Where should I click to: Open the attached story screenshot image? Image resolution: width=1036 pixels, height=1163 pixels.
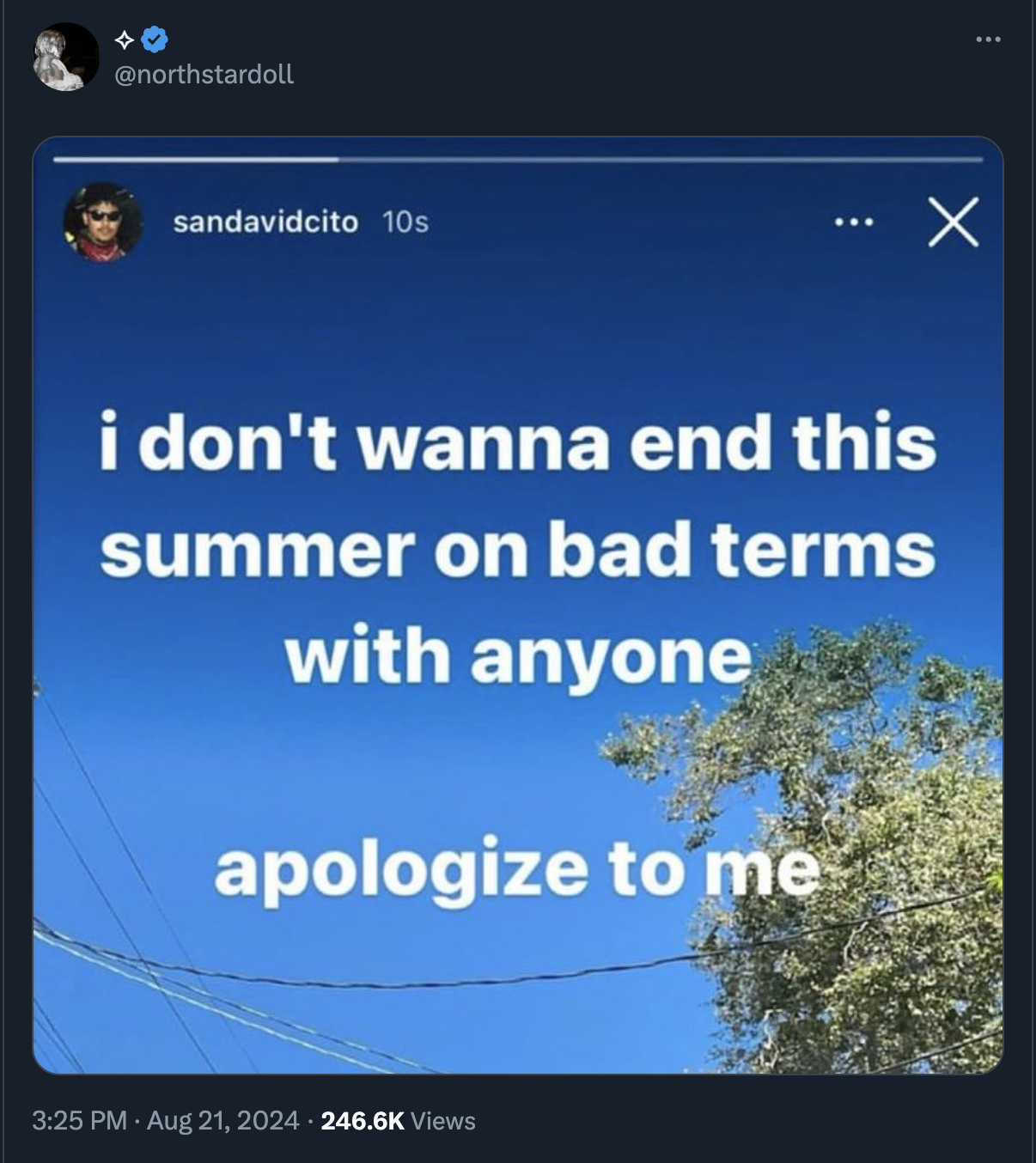pos(518,605)
